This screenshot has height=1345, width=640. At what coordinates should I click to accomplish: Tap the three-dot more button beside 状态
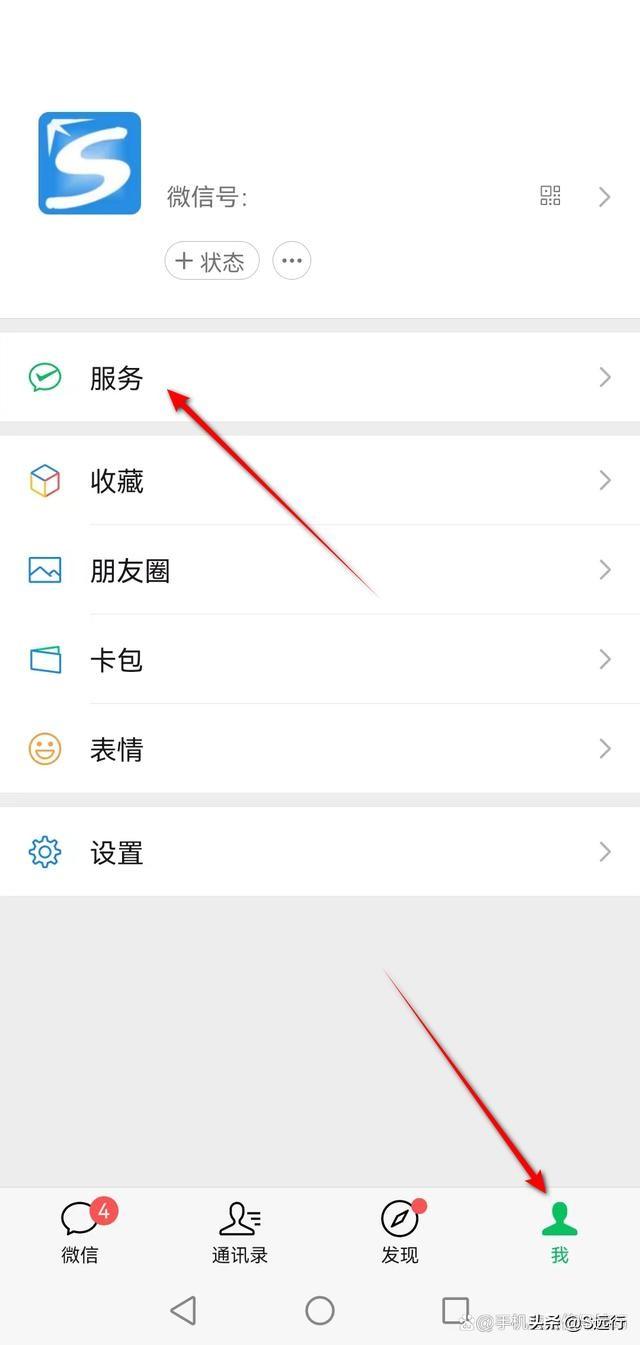[x=292, y=262]
